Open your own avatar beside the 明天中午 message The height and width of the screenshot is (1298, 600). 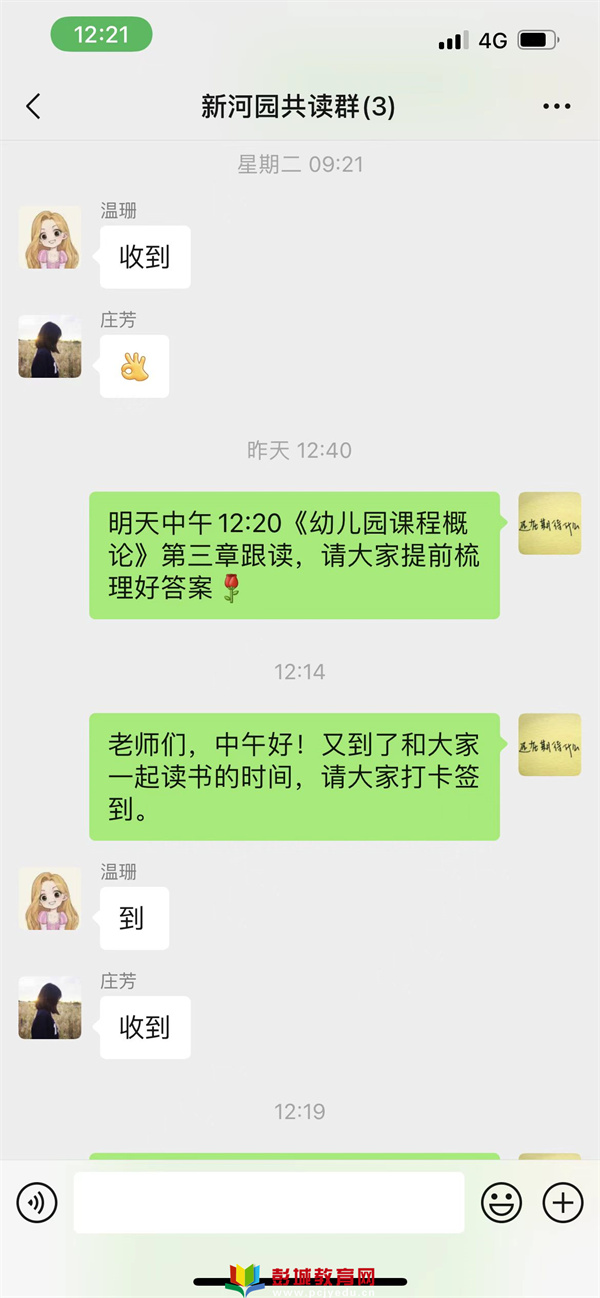click(549, 523)
